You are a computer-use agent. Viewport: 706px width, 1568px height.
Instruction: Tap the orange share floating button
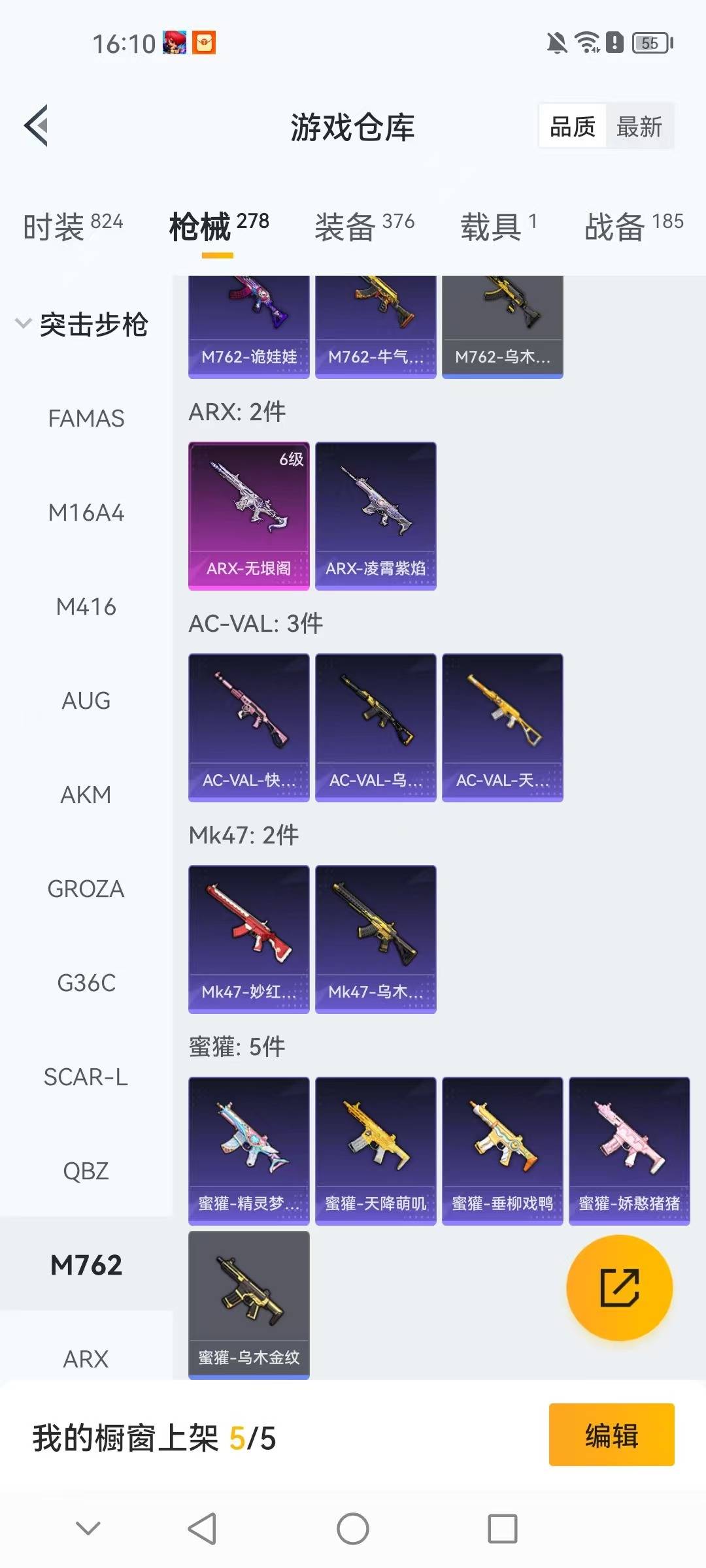coord(619,1287)
